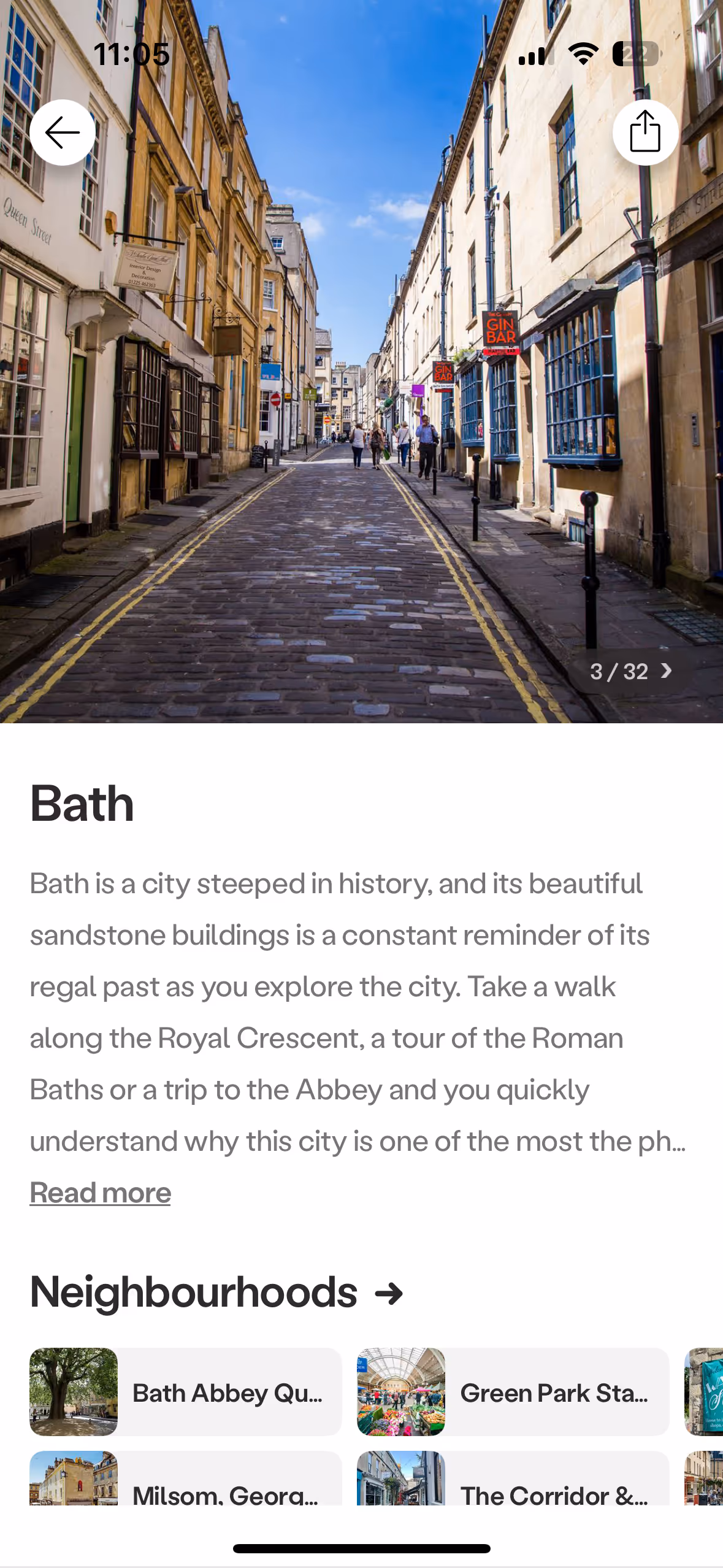Open the 3 / 32 photo gallery counter
This screenshot has width=723, height=1568.
click(x=630, y=672)
